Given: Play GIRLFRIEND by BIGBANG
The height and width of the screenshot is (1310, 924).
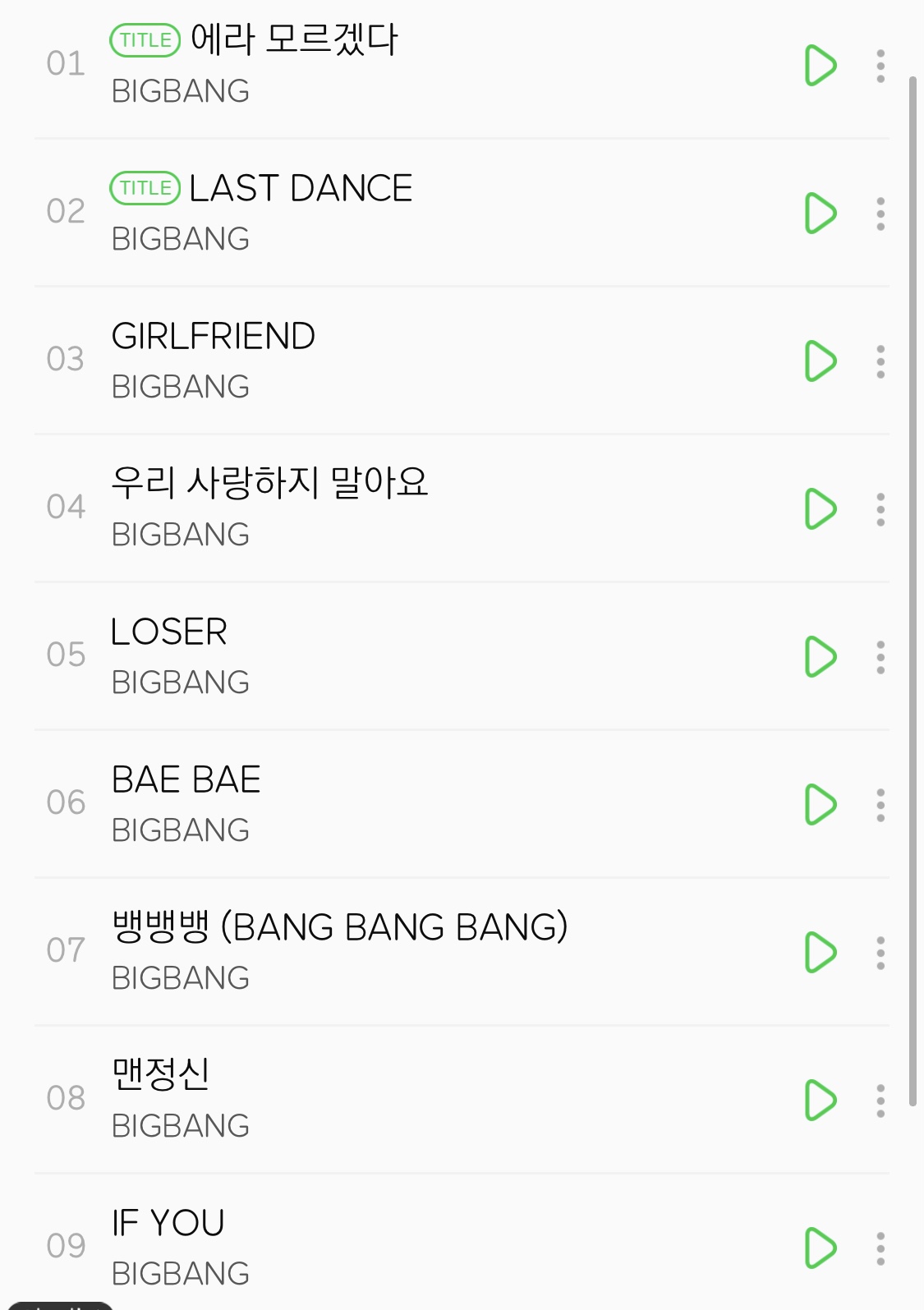Looking at the screenshot, I should coord(820,361).
